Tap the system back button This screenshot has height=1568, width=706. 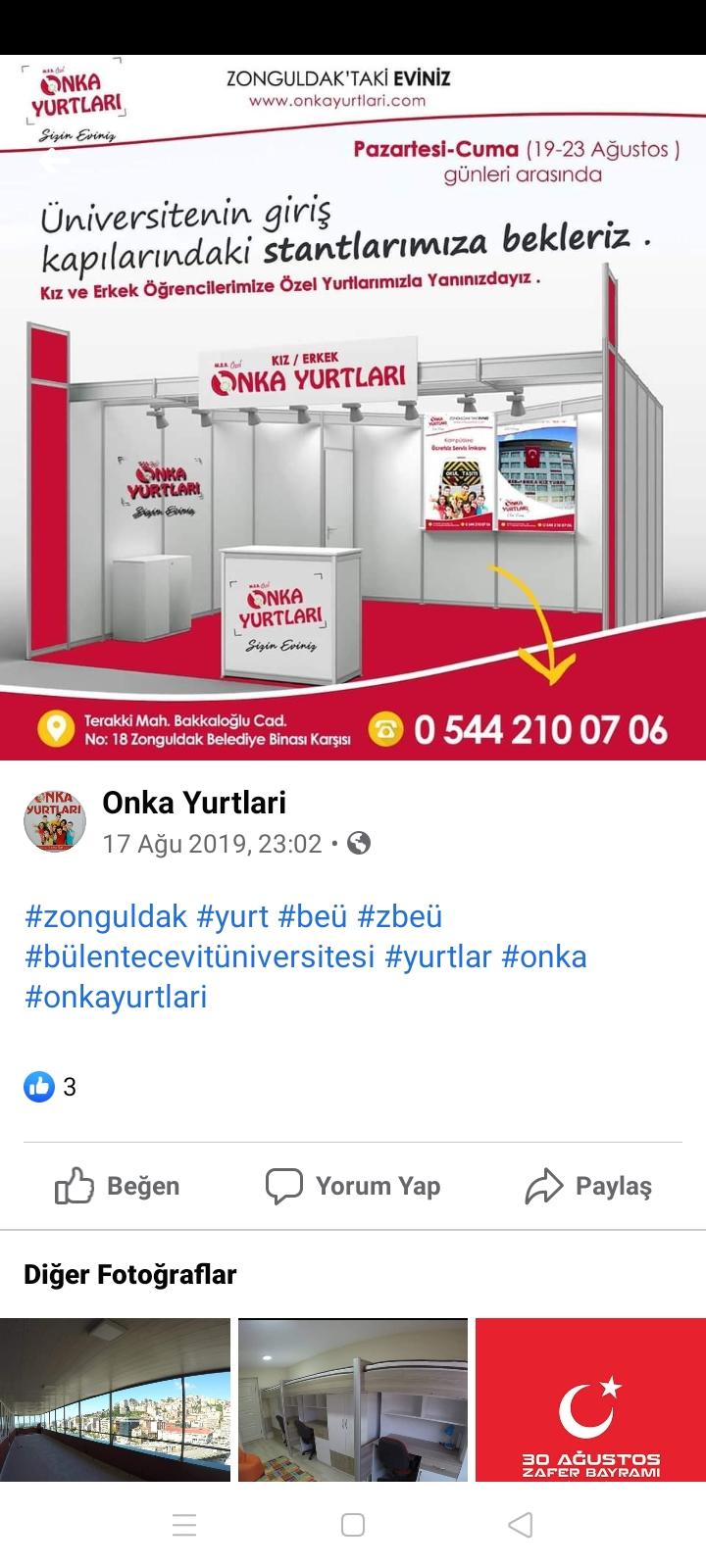[521, 1525]
